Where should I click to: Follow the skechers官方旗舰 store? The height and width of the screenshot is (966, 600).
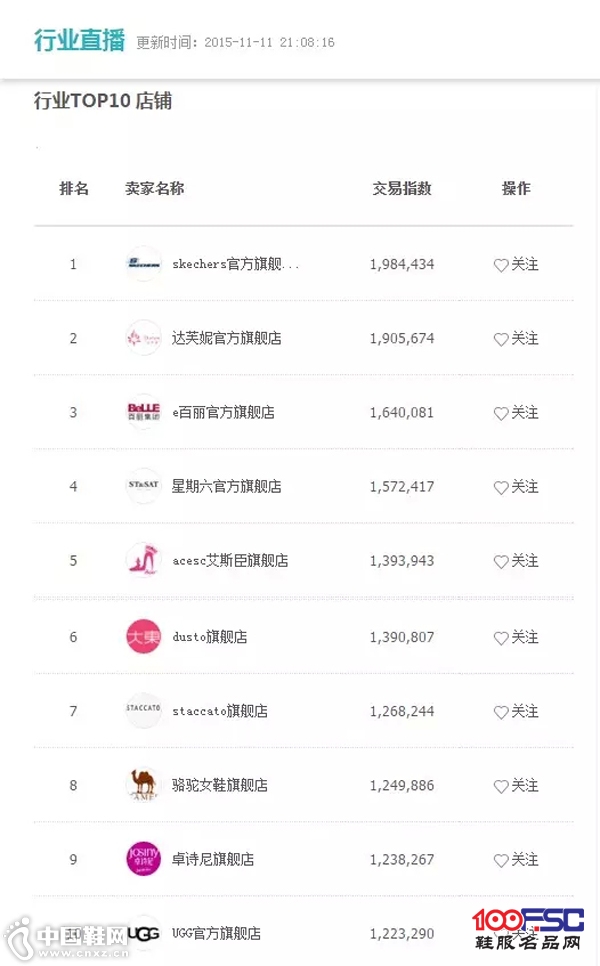click(x=516, y=265)
